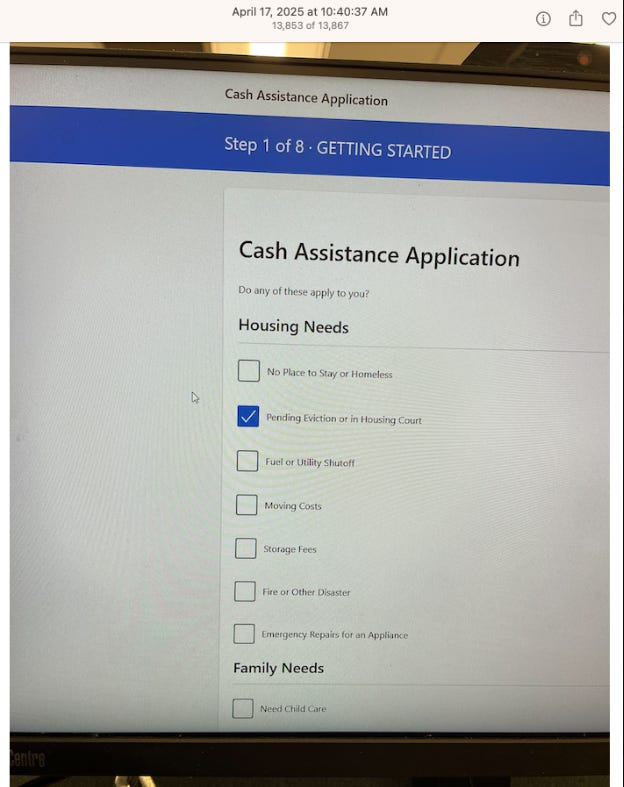624x787 pixels.
Task: Open the photo info details
Action: point(543,18)
